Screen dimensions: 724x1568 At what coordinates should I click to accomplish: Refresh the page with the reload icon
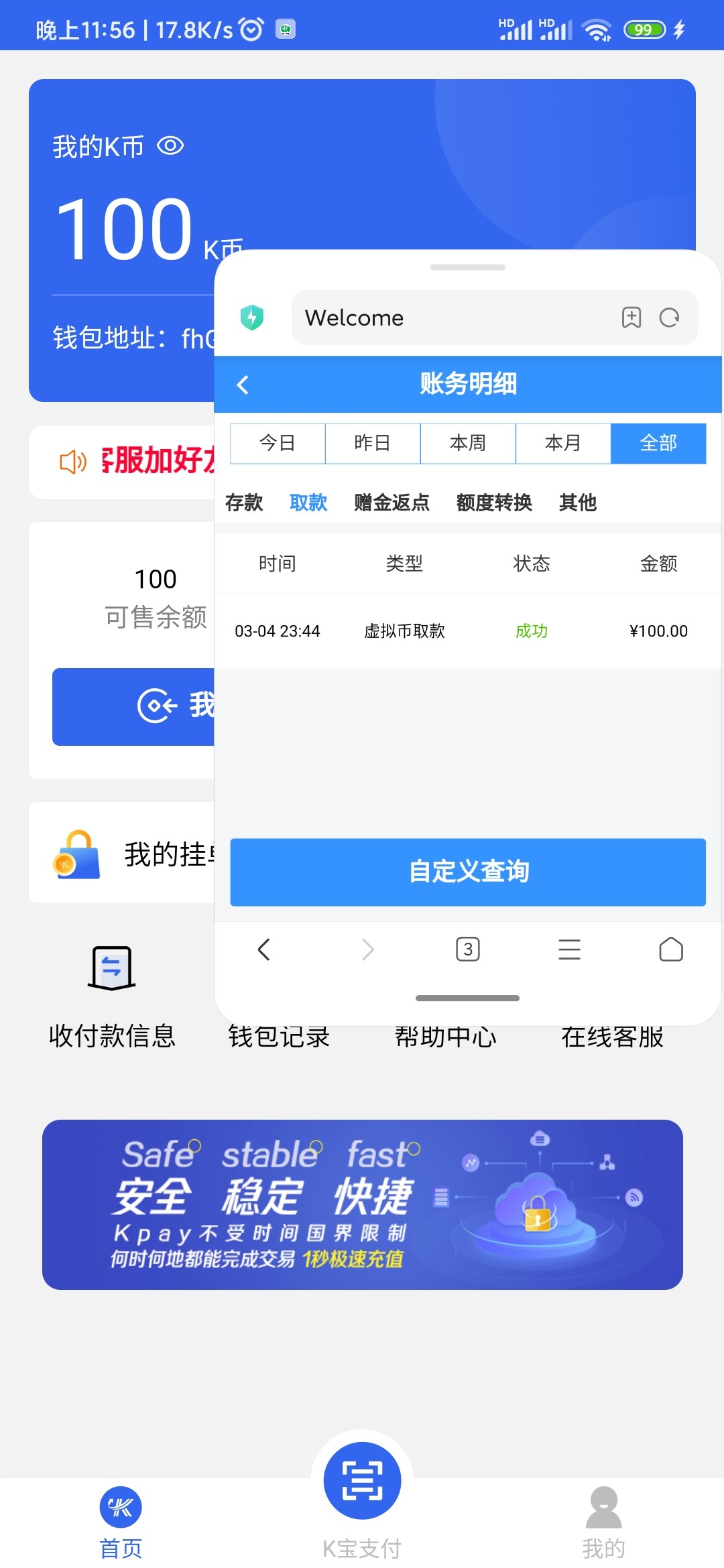670,318
